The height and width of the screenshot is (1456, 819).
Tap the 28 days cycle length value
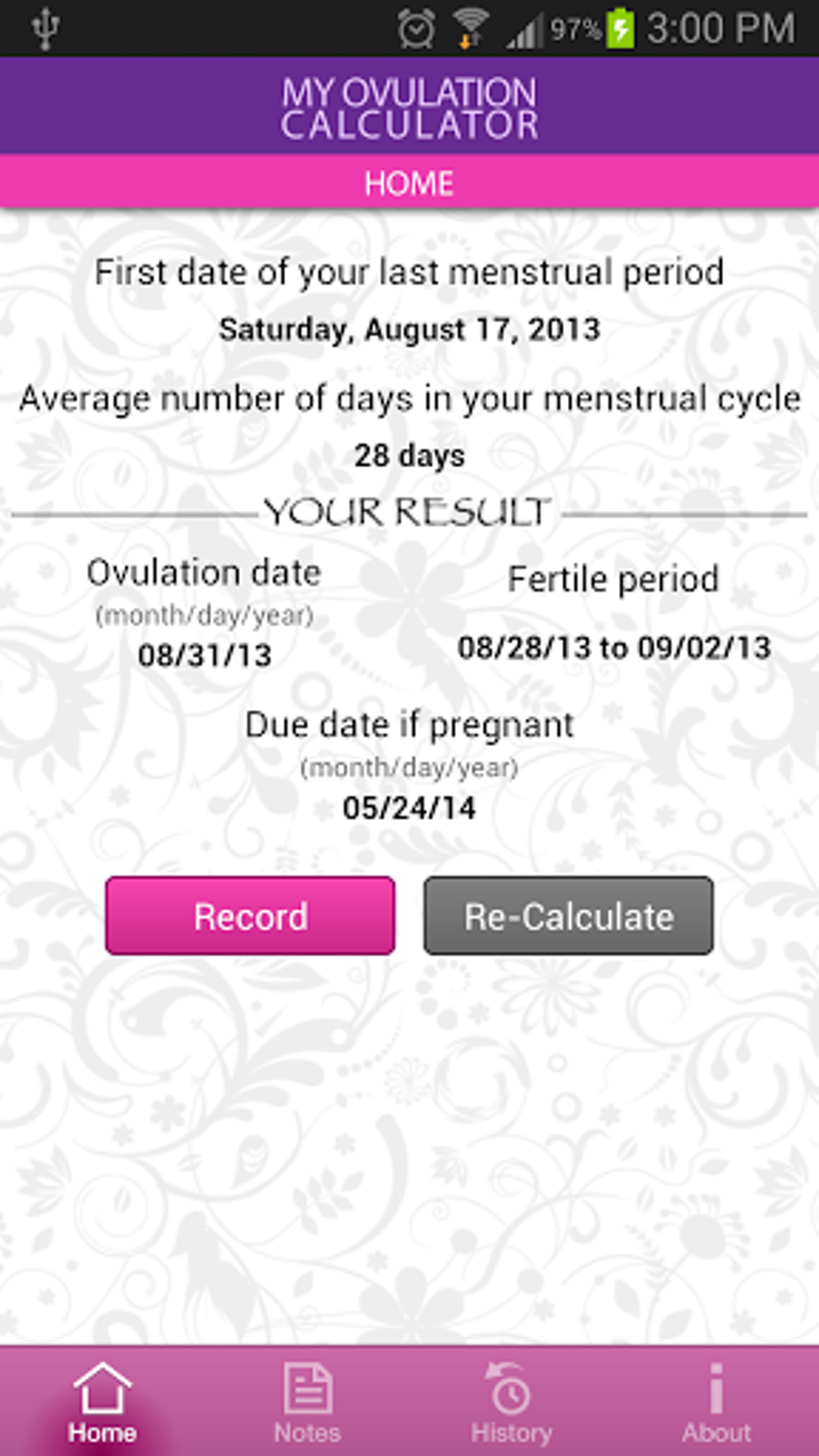coord(409,455)
